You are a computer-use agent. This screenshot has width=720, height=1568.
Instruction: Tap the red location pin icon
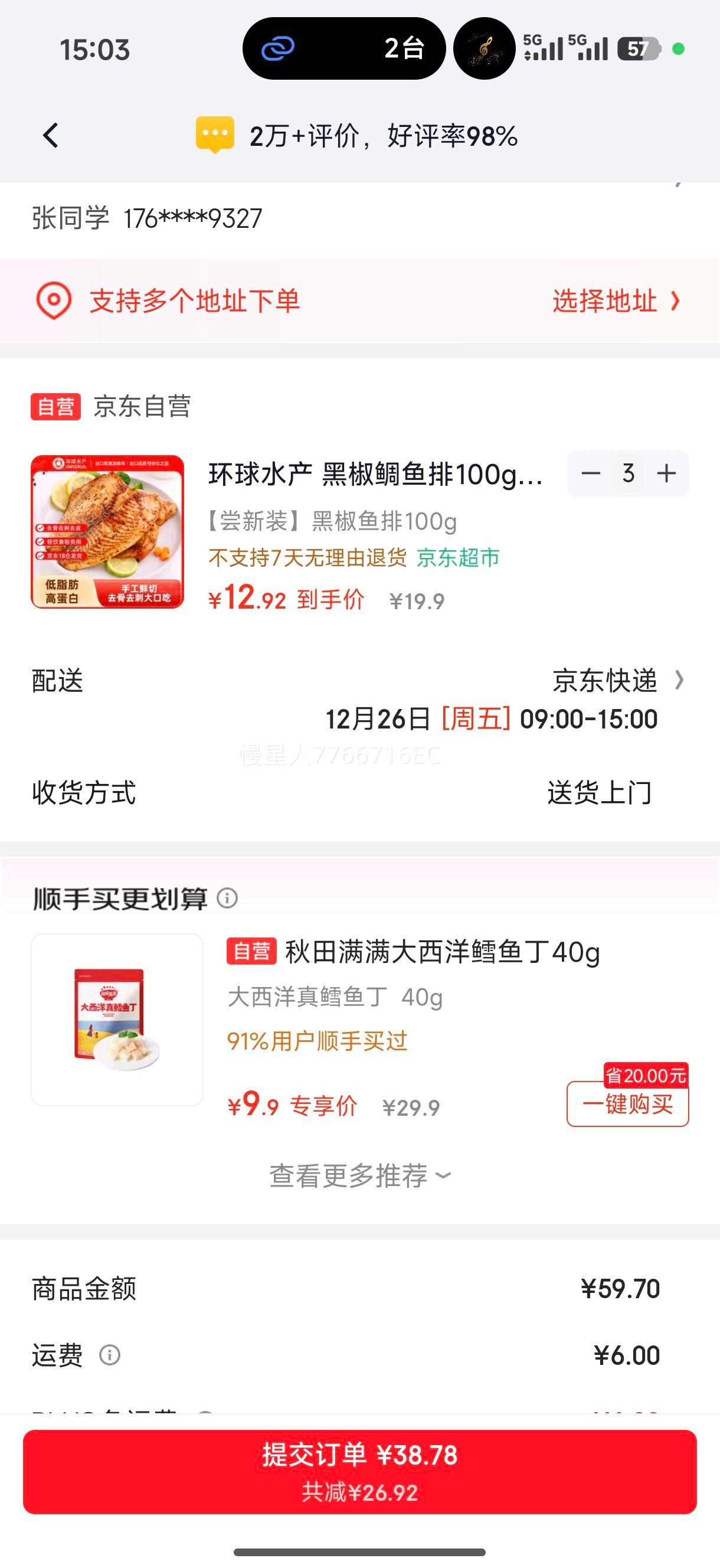pyautogui.click(x=53, y=300)
